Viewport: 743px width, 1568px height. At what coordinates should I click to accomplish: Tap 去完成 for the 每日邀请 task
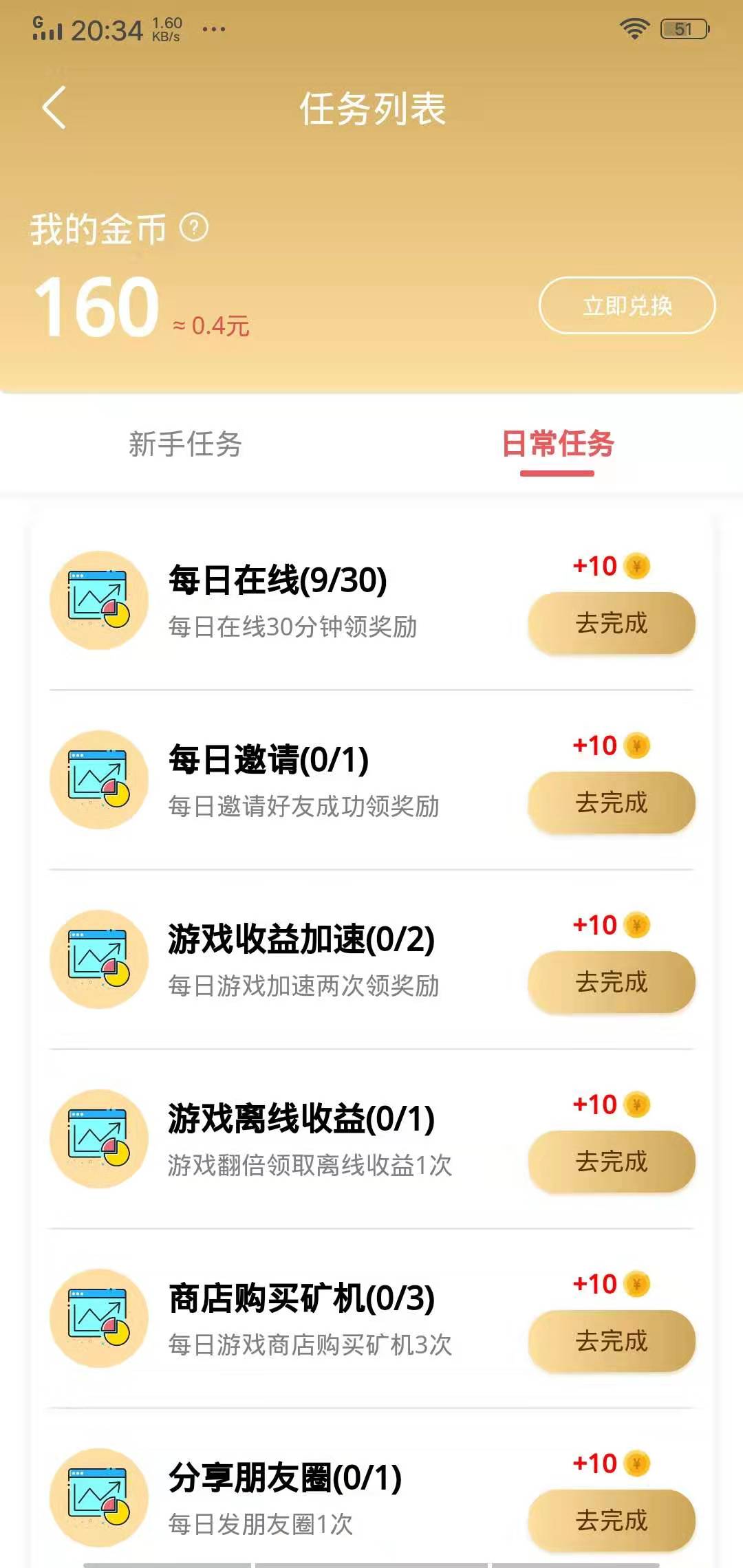[x=610, y=803]
